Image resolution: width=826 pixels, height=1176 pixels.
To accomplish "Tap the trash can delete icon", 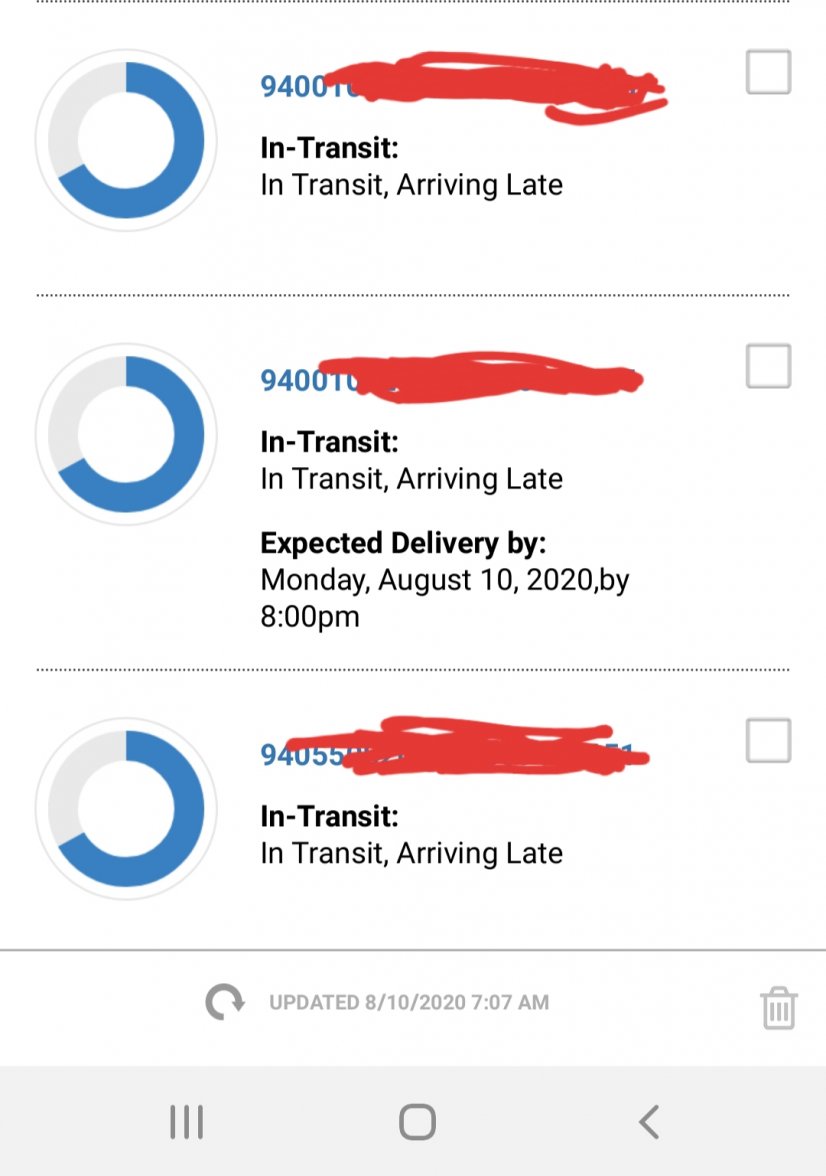I will pos(778,1008).
